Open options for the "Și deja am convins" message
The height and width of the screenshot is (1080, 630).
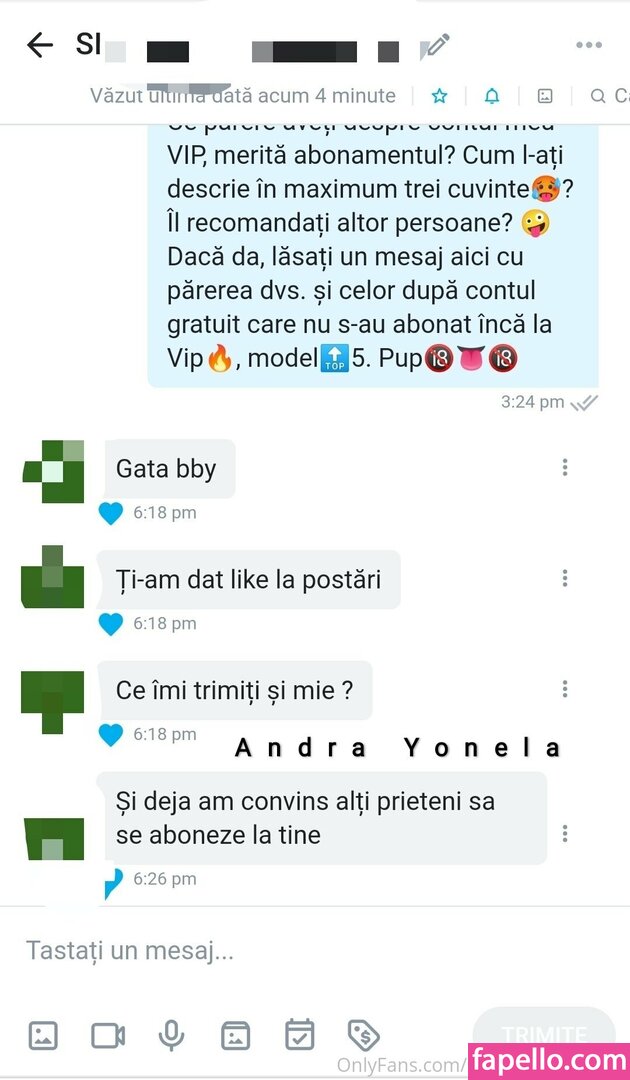(565, 833)
